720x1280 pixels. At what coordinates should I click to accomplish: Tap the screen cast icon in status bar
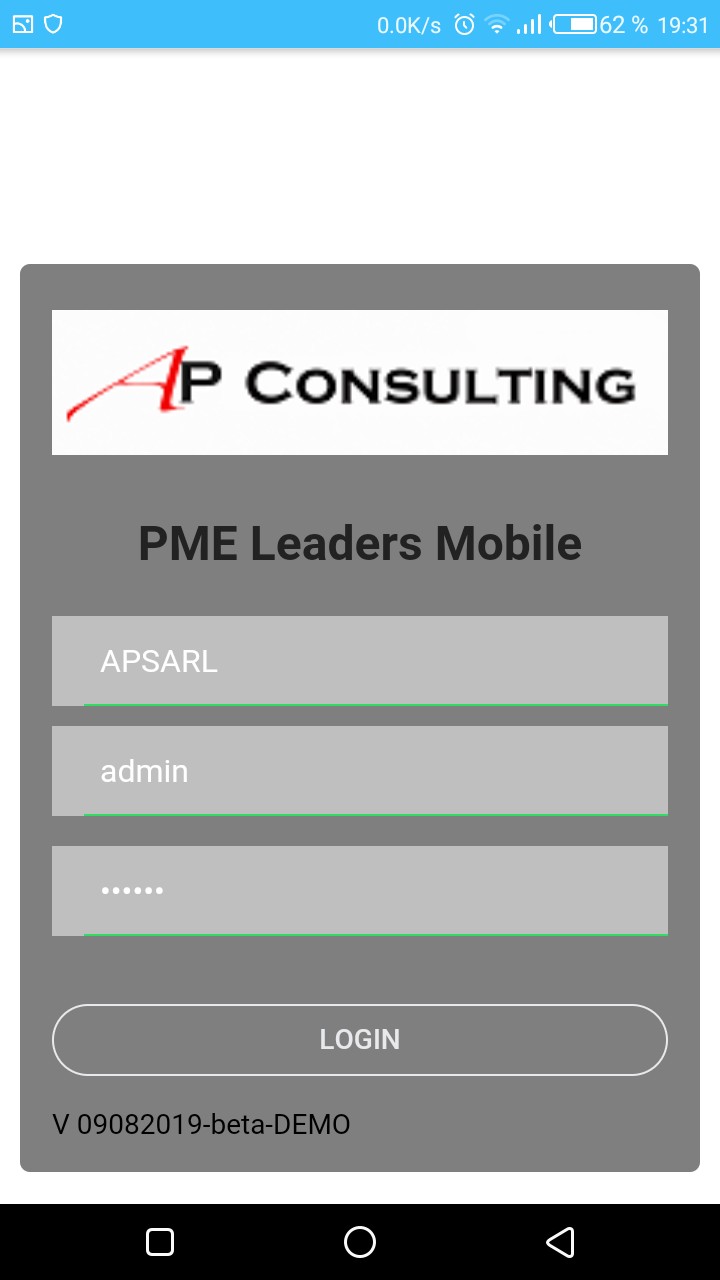(22, 22)
